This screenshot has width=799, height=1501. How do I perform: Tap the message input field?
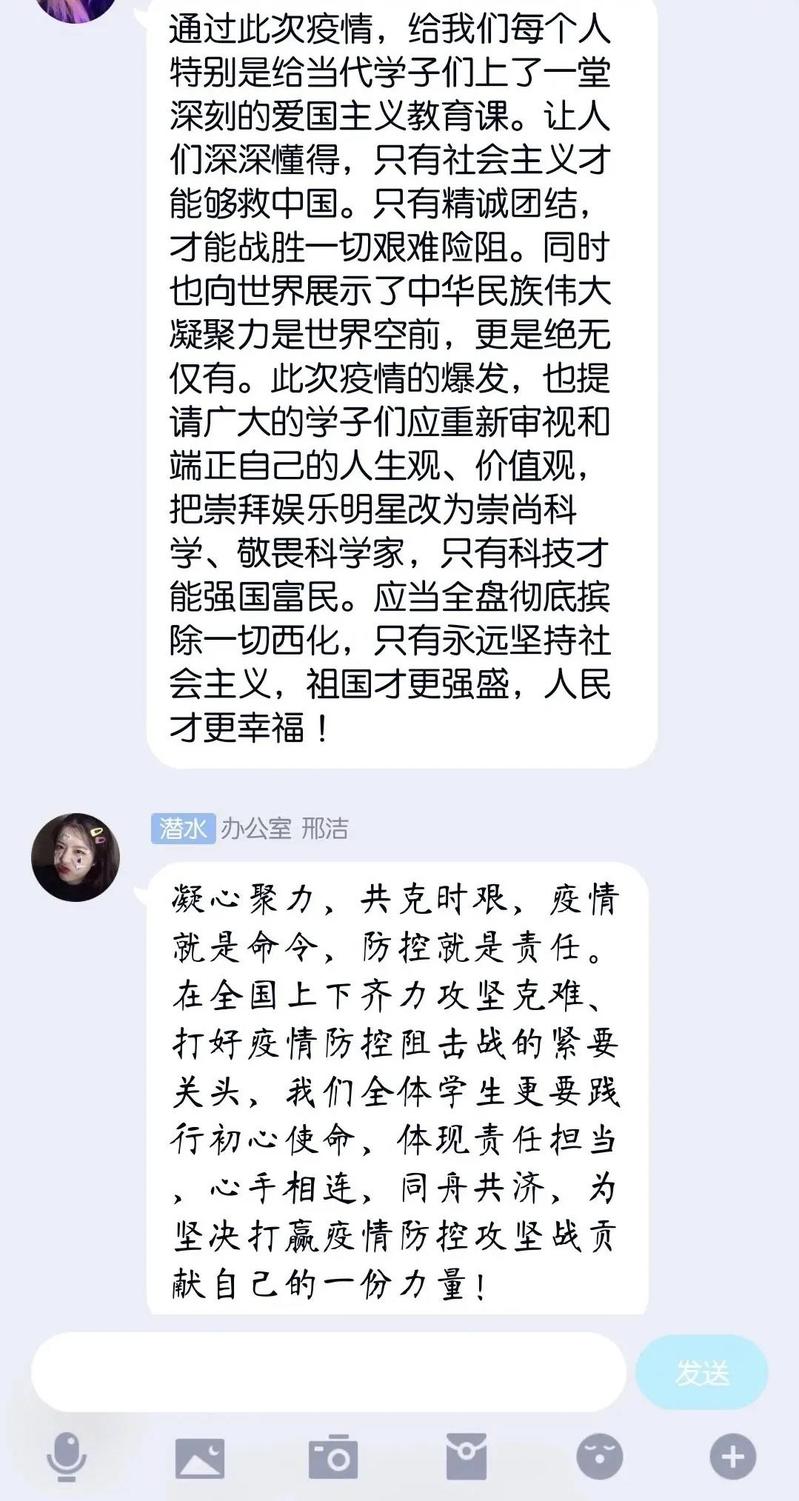(x=328, y=1372)
